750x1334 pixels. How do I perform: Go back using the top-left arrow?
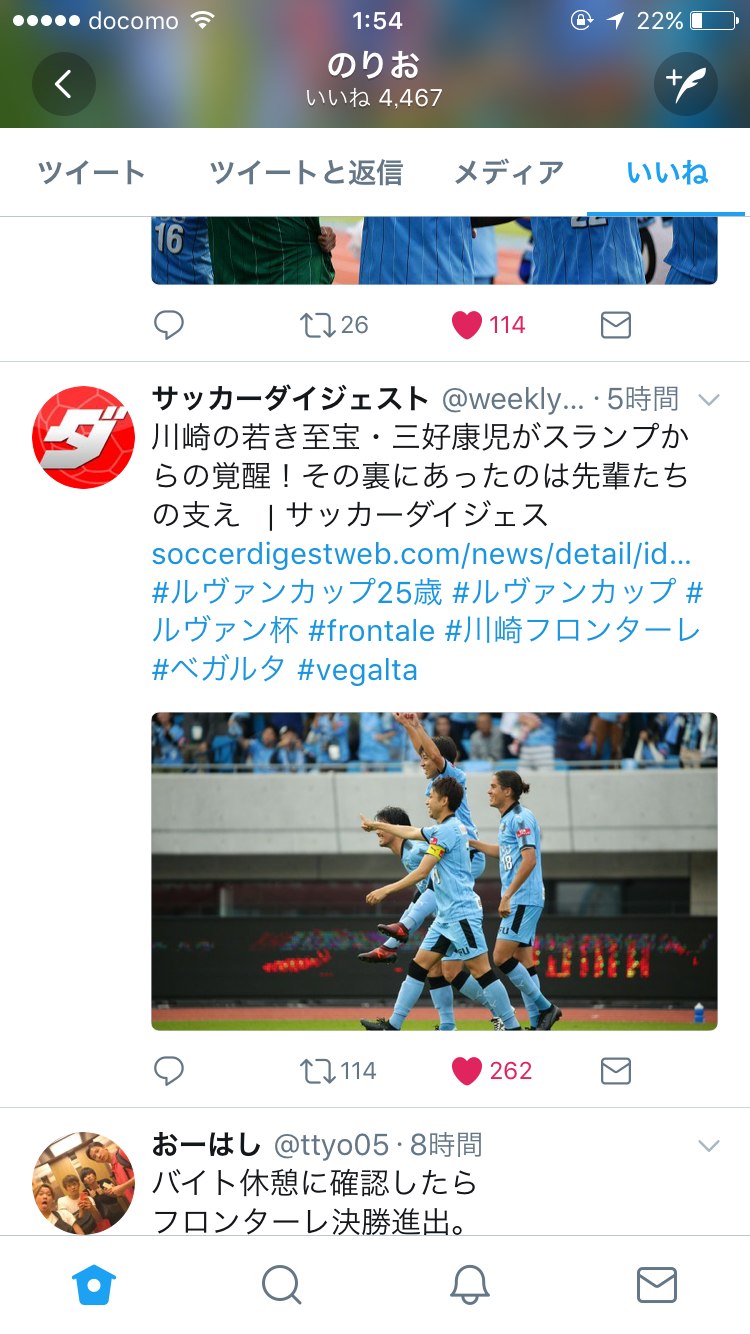[64, 84]
